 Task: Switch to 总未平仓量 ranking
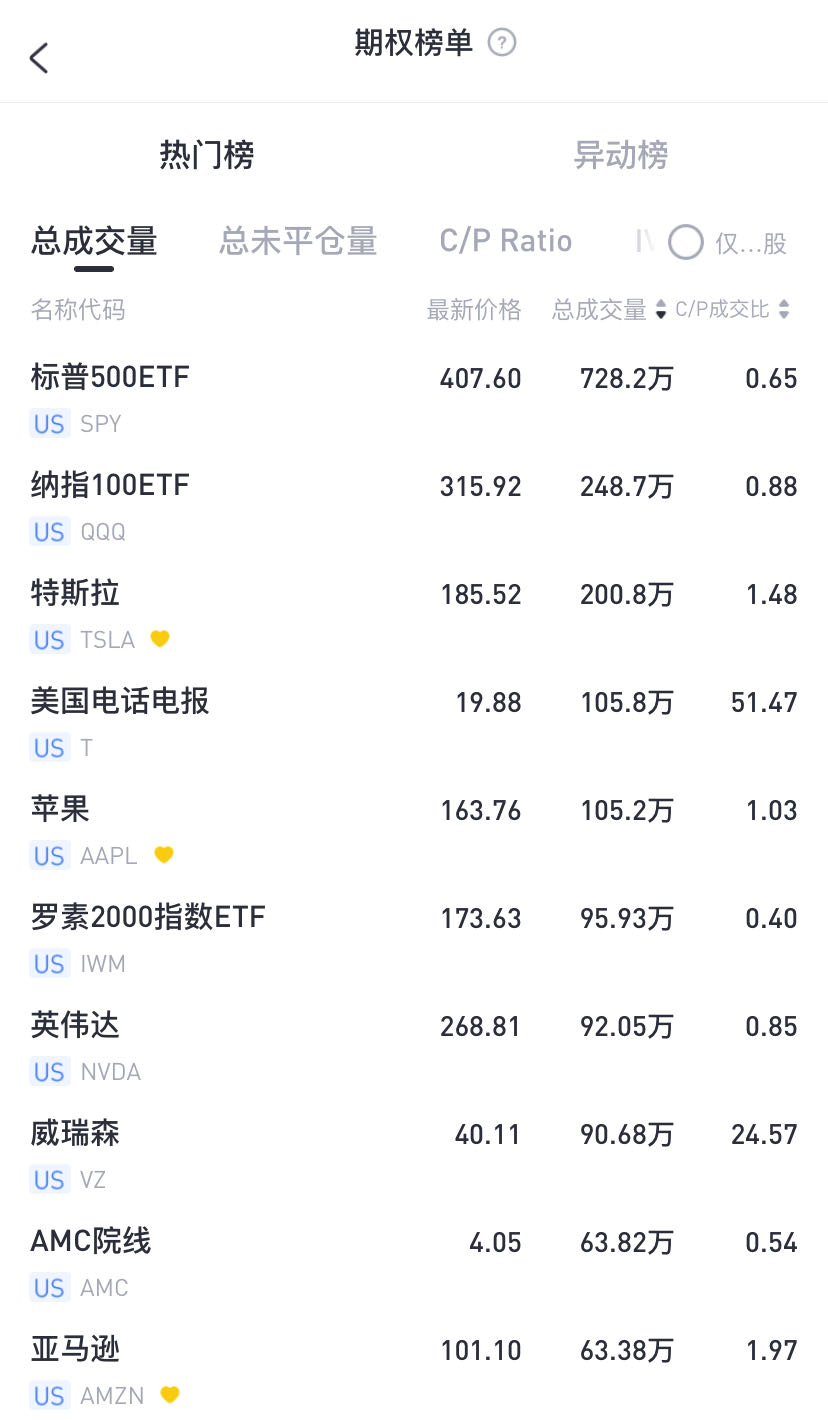coord(298,241)
